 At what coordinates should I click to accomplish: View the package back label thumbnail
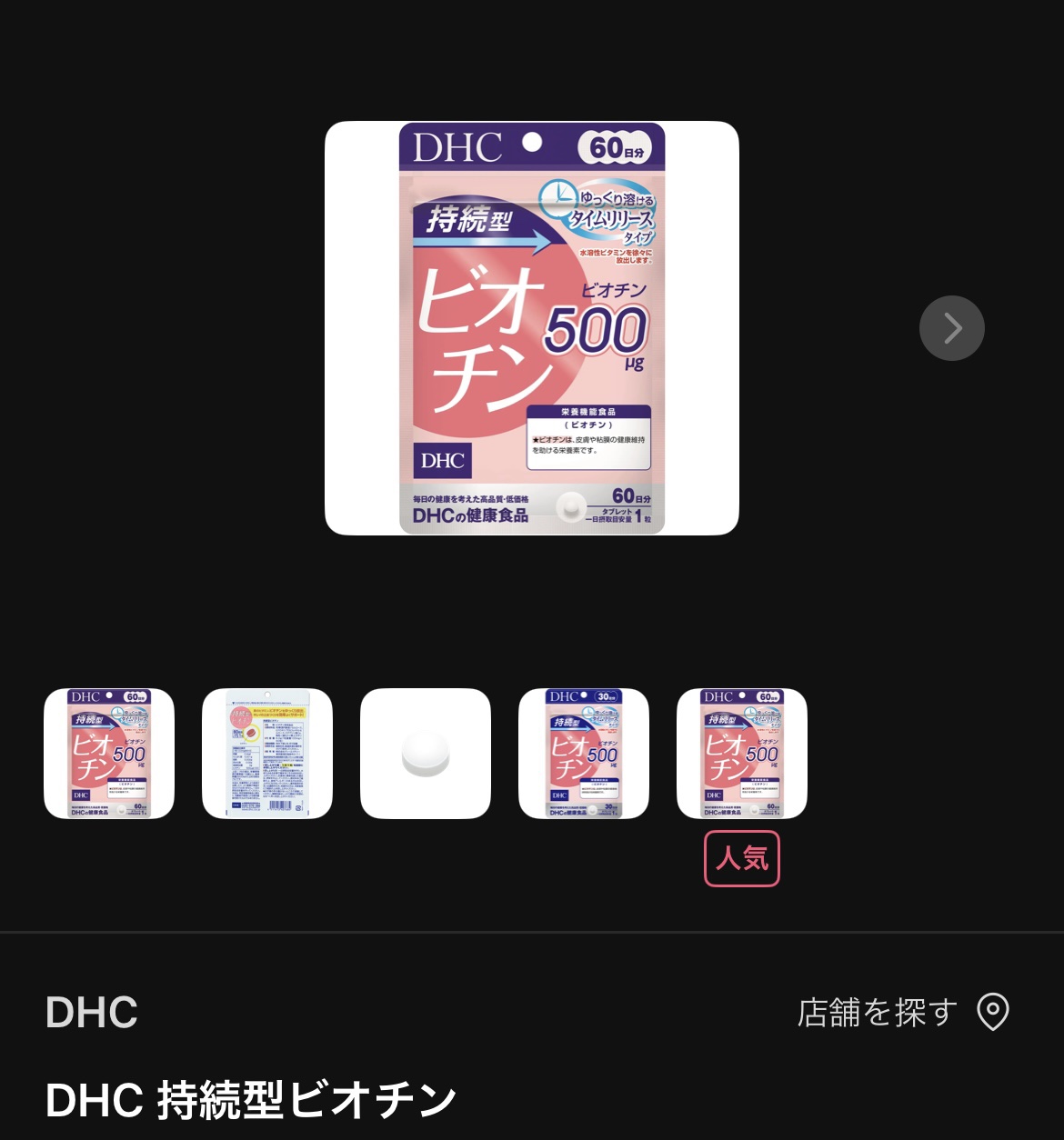pos(267,754)
